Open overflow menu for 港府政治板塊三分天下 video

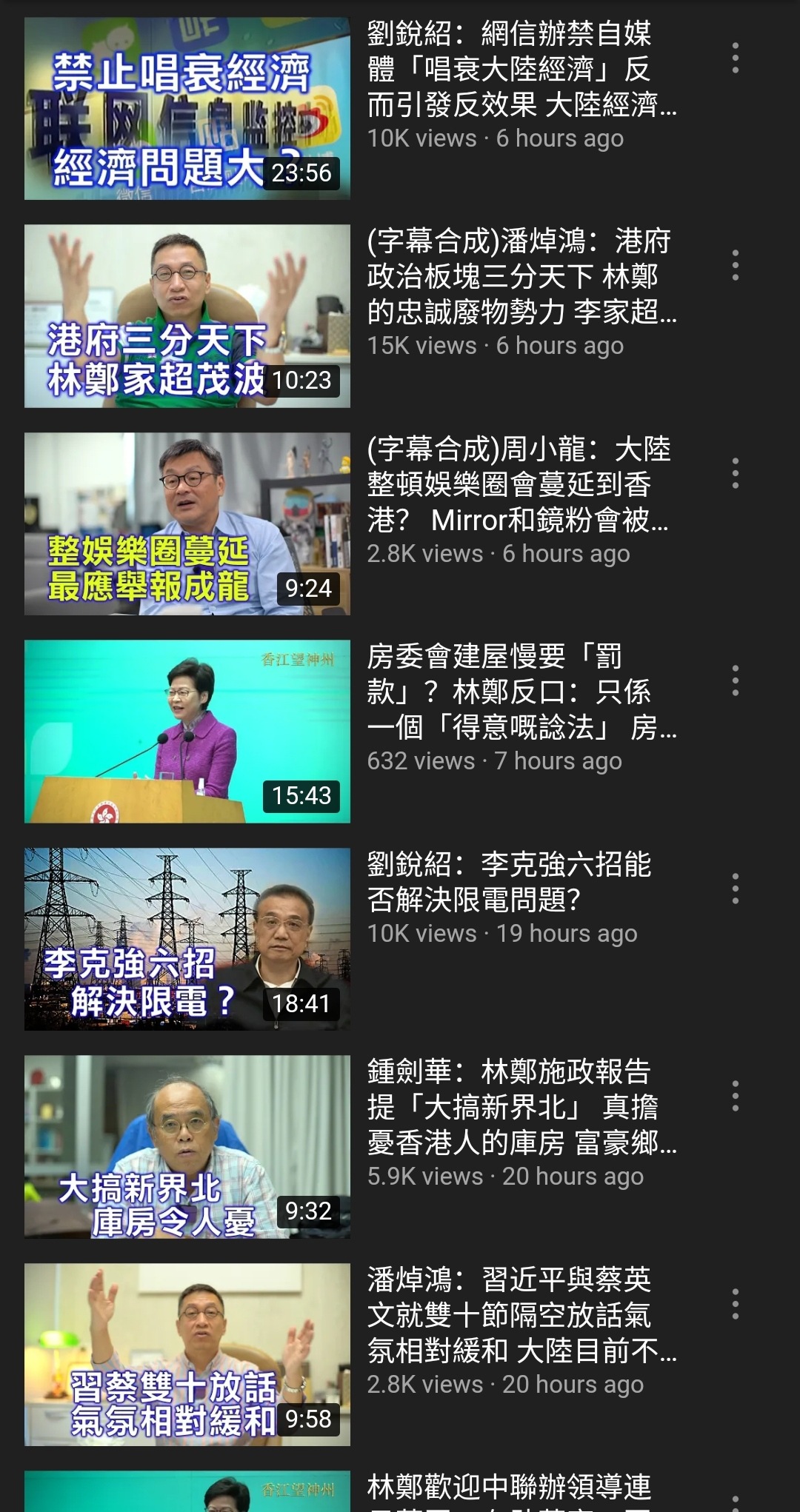coord(735,265)
